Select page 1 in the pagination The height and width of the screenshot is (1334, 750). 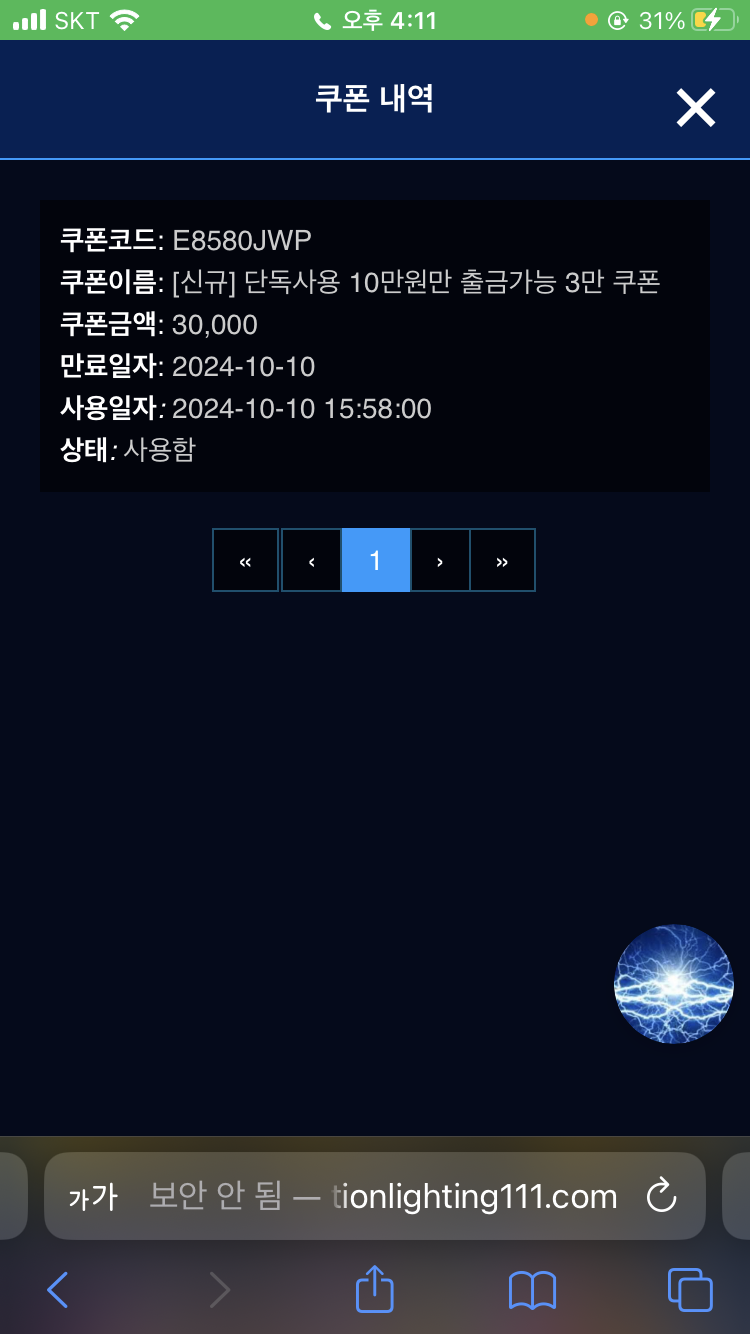376,561
